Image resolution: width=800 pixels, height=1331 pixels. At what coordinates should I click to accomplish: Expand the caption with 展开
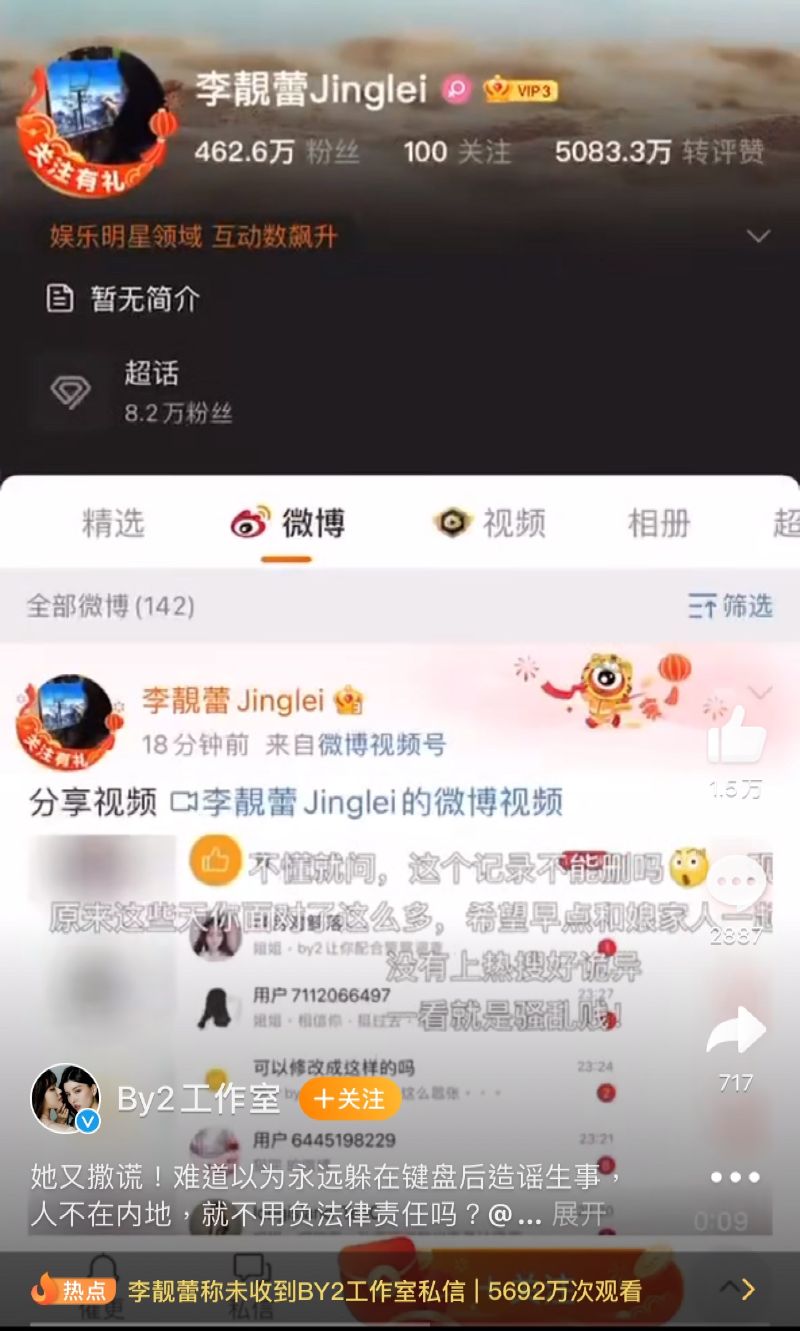click(578, 1214)
